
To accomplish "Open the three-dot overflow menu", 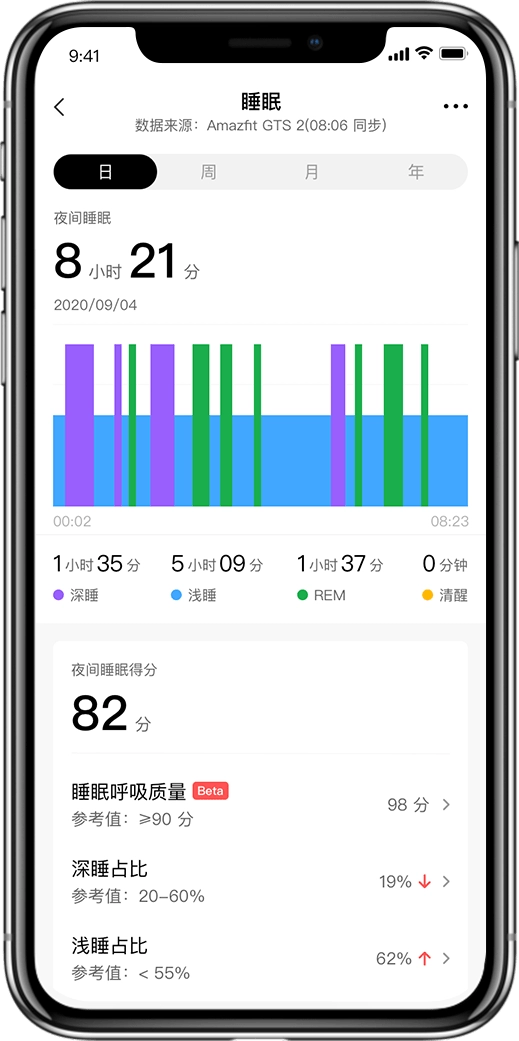I will click(x=455, y=106).
